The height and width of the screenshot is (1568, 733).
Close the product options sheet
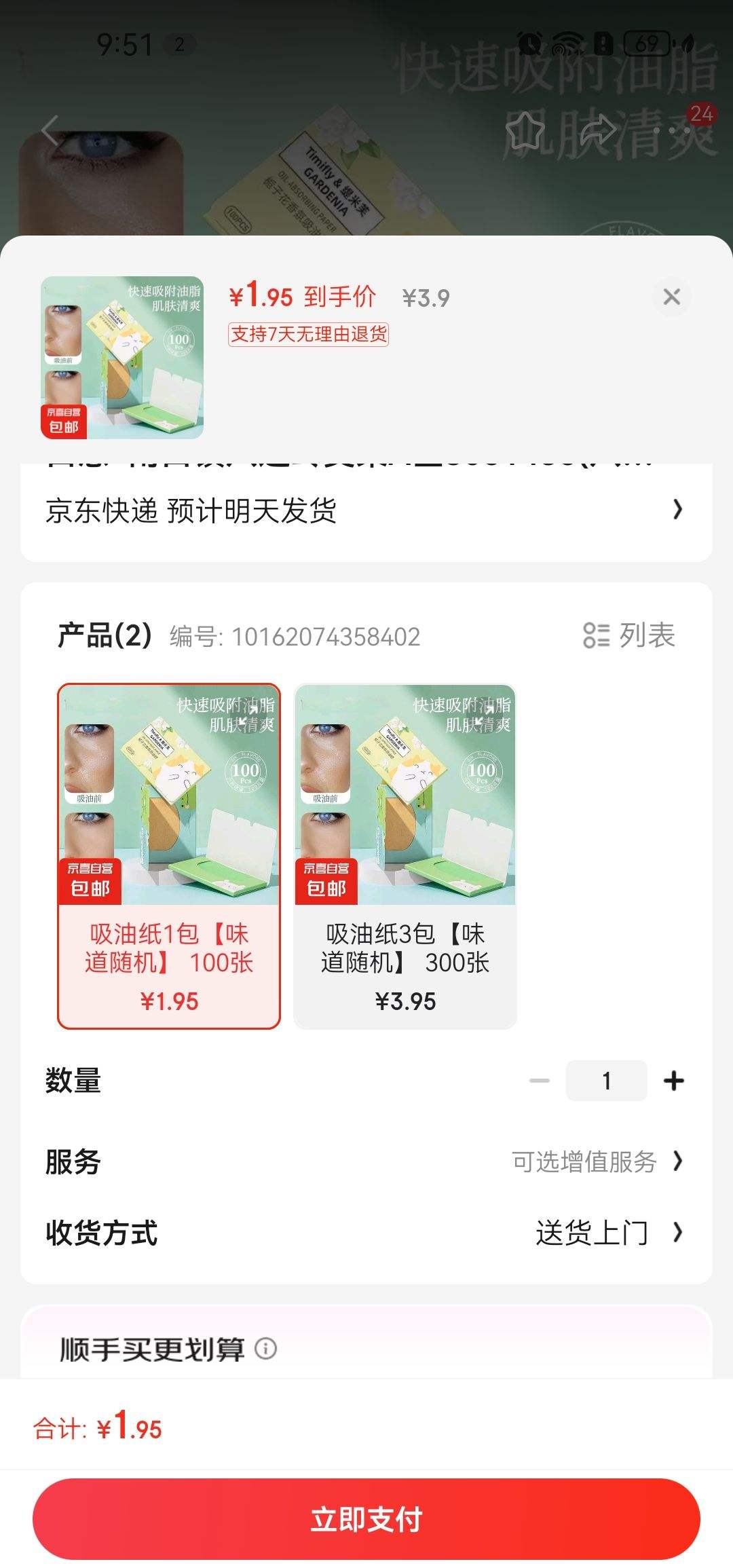tap(671, 297)
